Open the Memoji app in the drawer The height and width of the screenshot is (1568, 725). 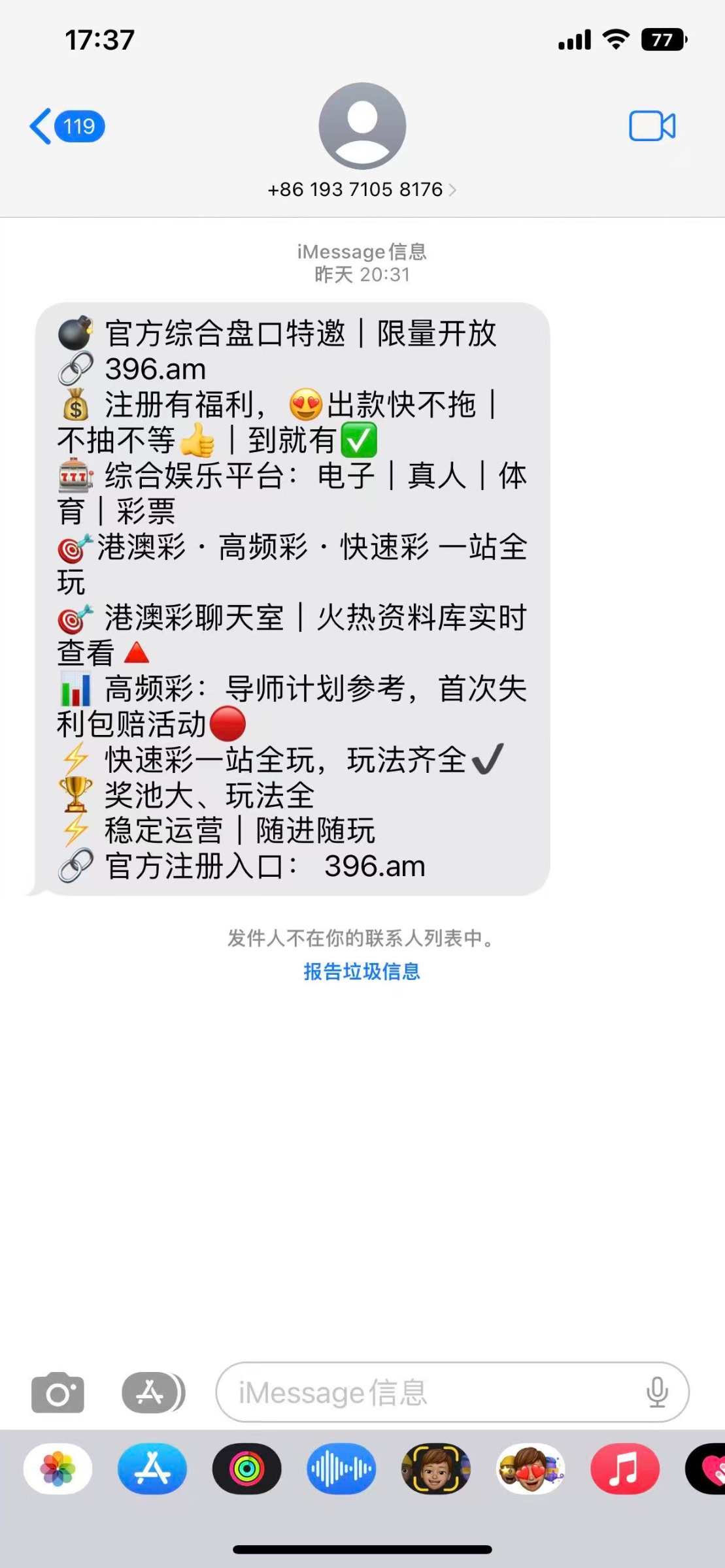(435, 1469)
